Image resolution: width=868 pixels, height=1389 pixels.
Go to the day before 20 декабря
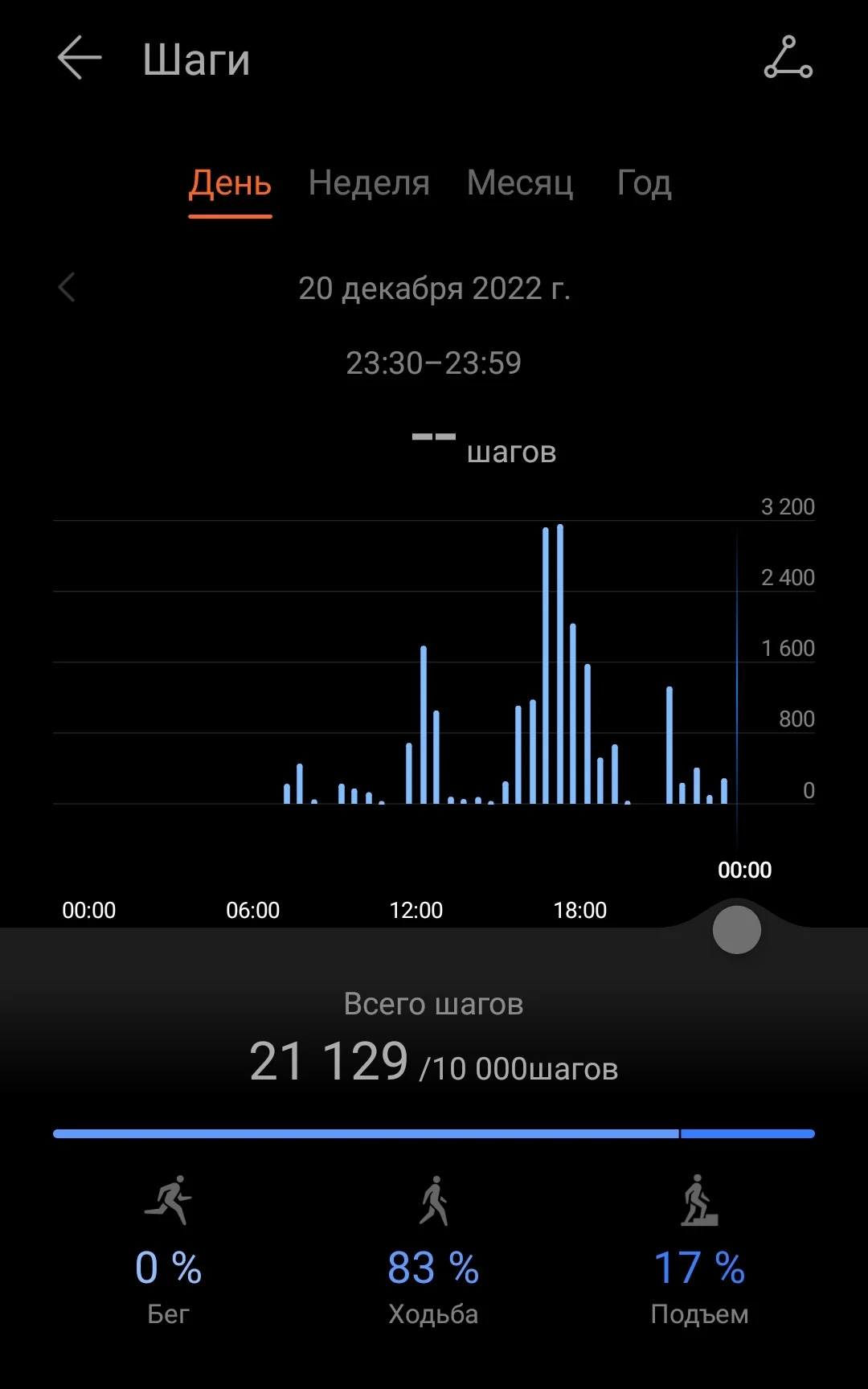[68, 288]
